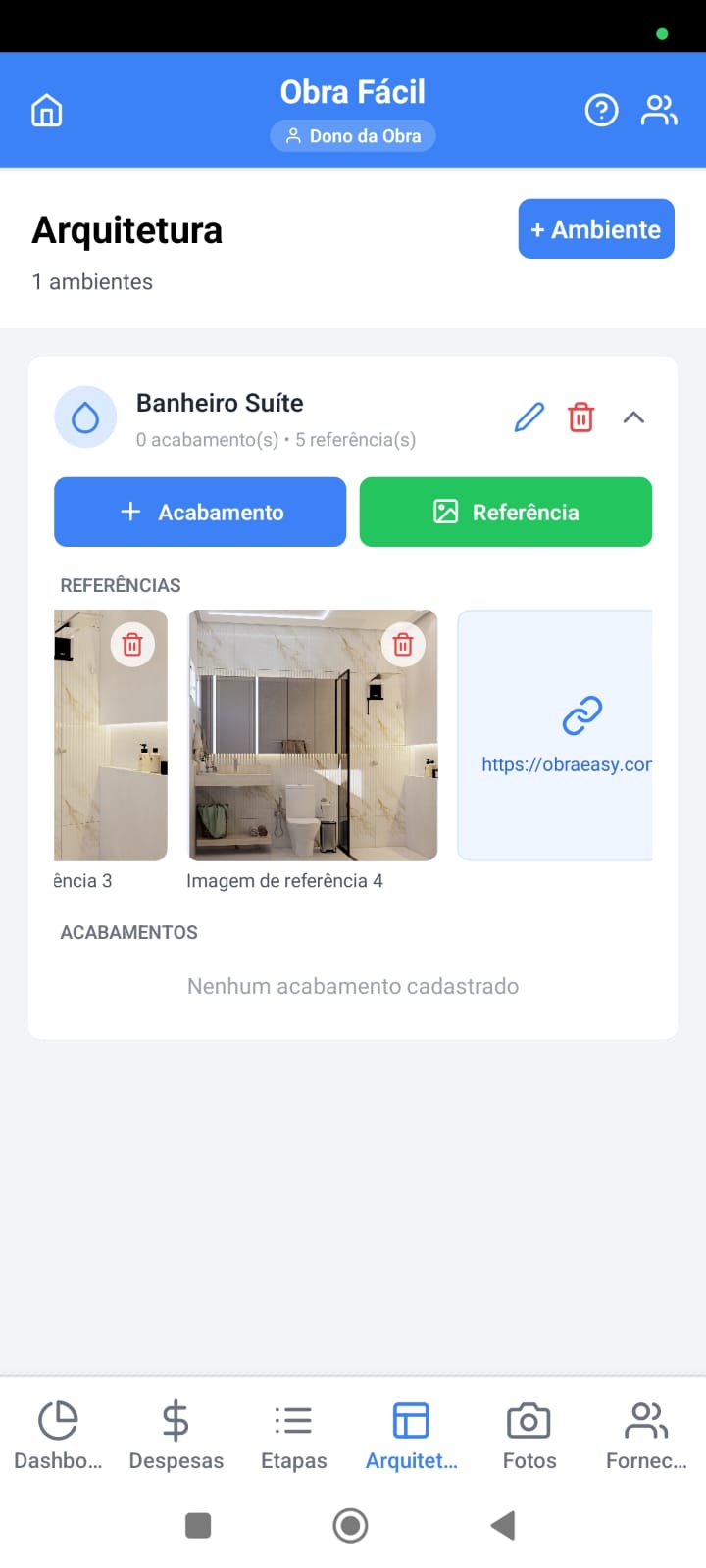Switch to the Despesas tab
This screenshot has height=1568, width=706.
(x=176, y=1436)
